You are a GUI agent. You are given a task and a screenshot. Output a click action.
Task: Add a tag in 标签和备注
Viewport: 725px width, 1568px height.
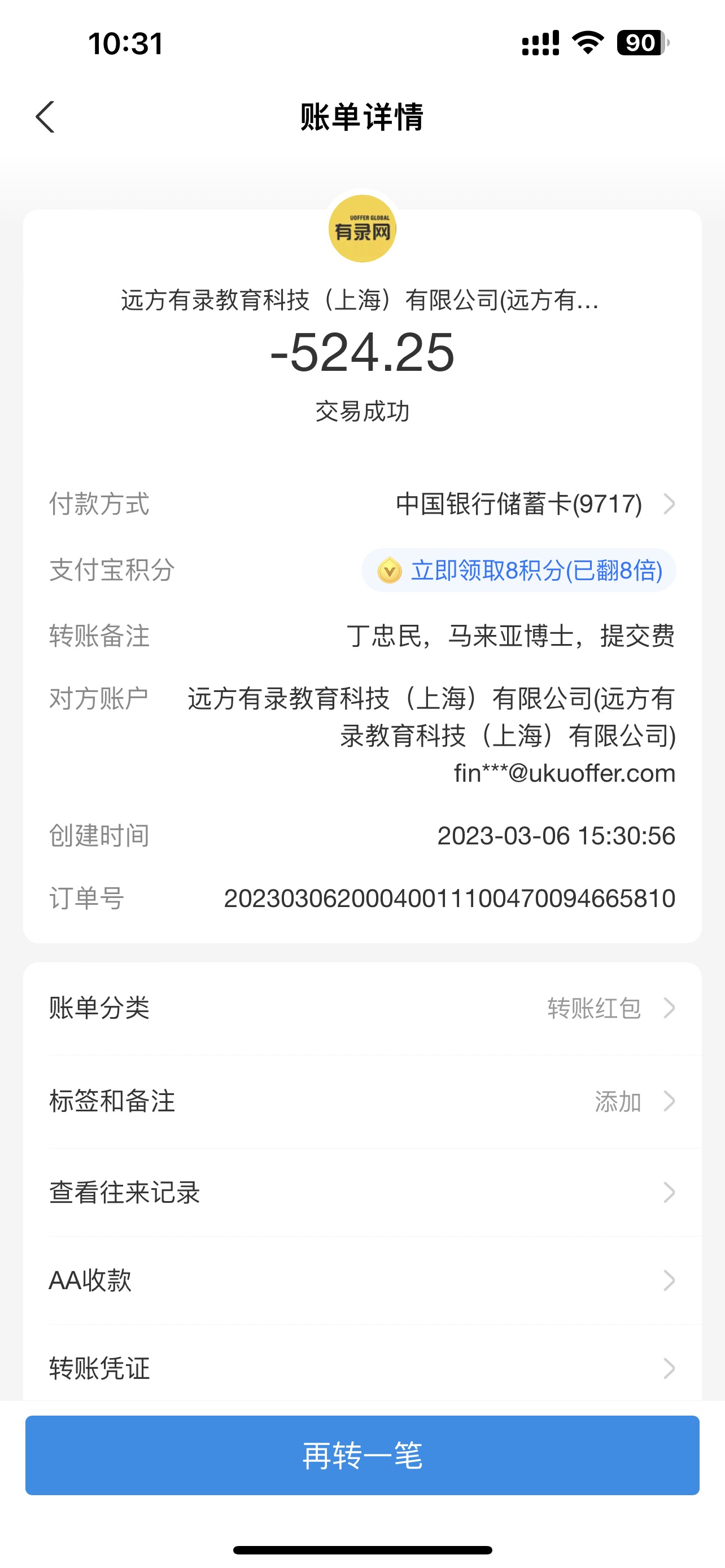click(362, 1101)
